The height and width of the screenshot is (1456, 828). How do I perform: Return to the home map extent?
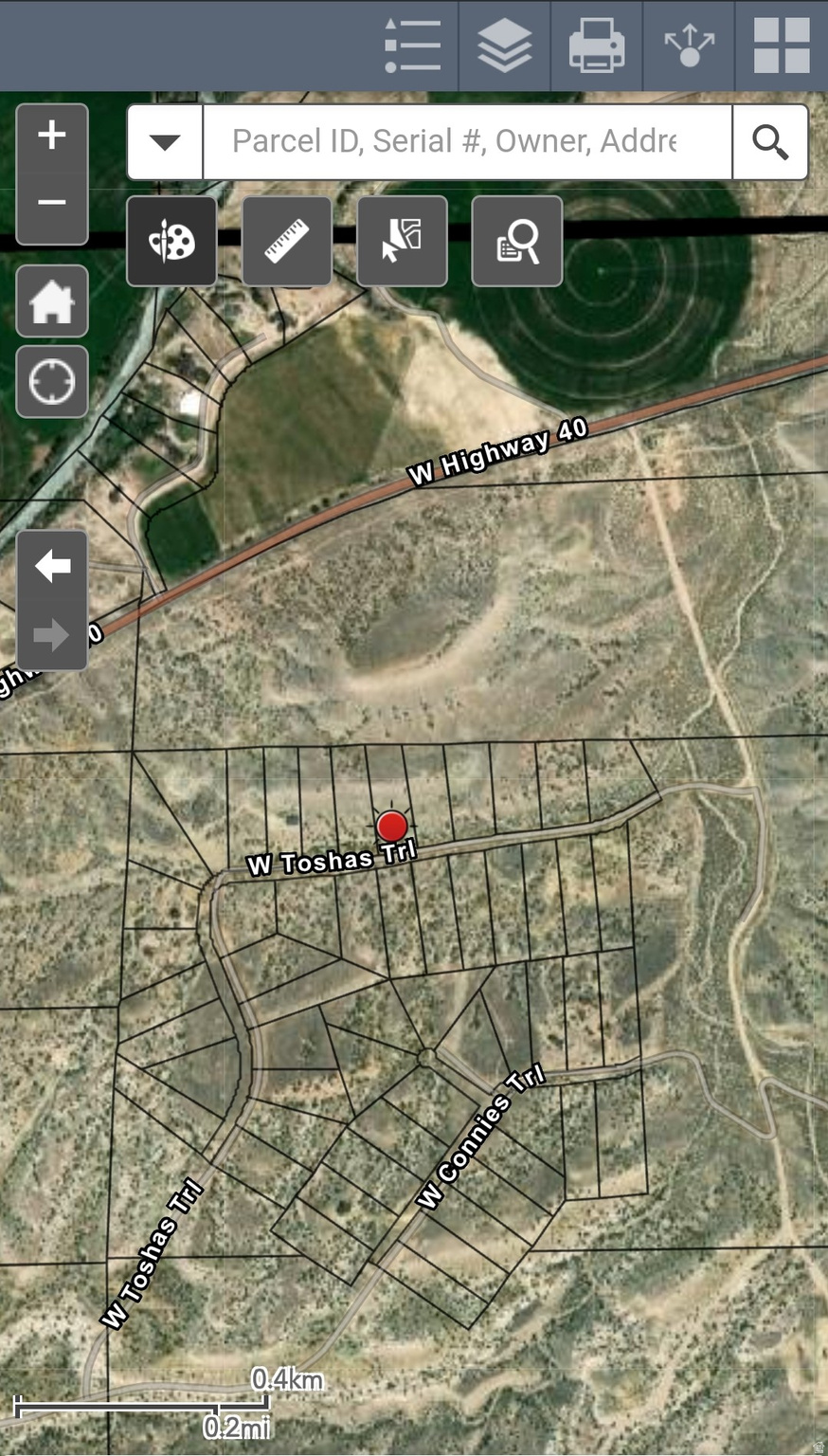[x=52, y=301]
